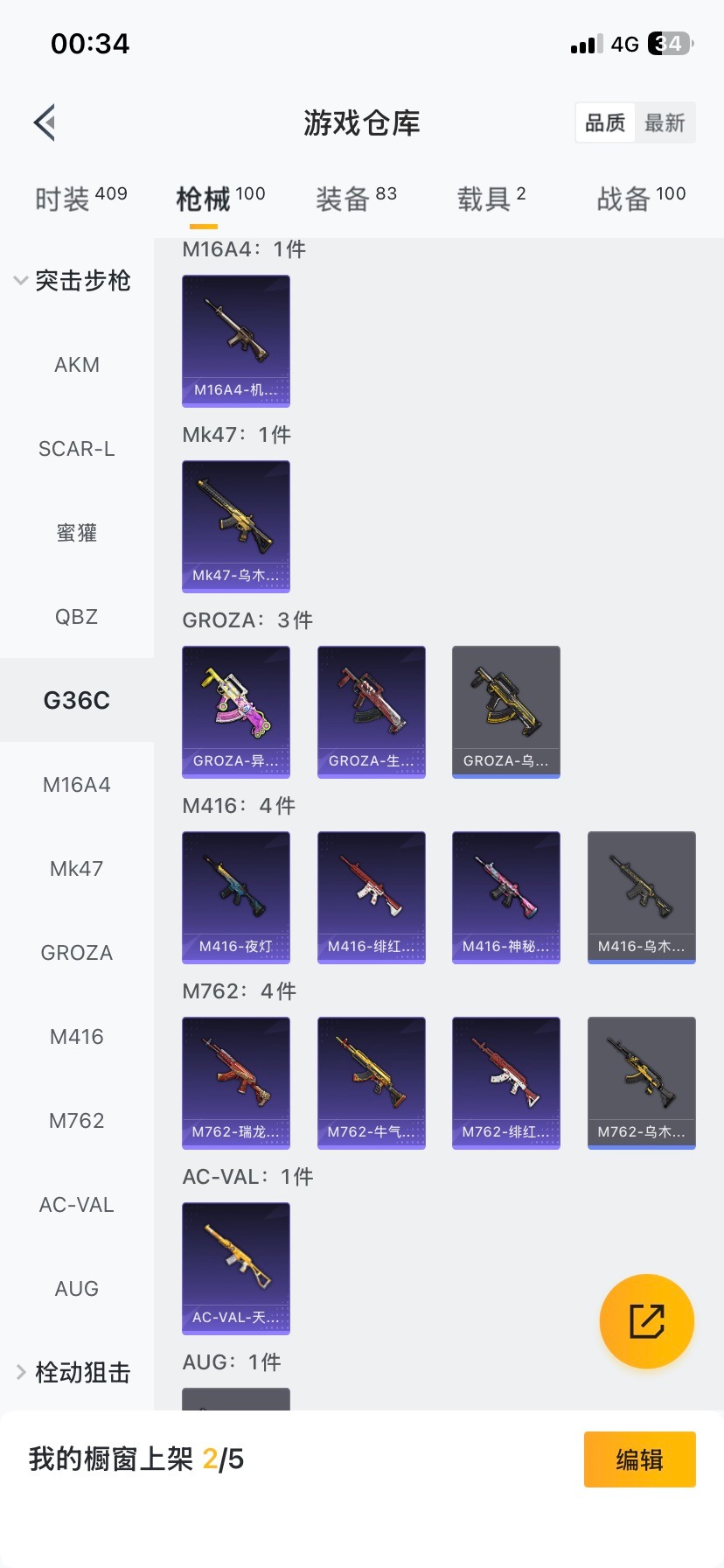This screenshot has height=1568, width=724.
Task: Open the AC-VAL-天... skin tile
Action: [x=236, y=1269]
